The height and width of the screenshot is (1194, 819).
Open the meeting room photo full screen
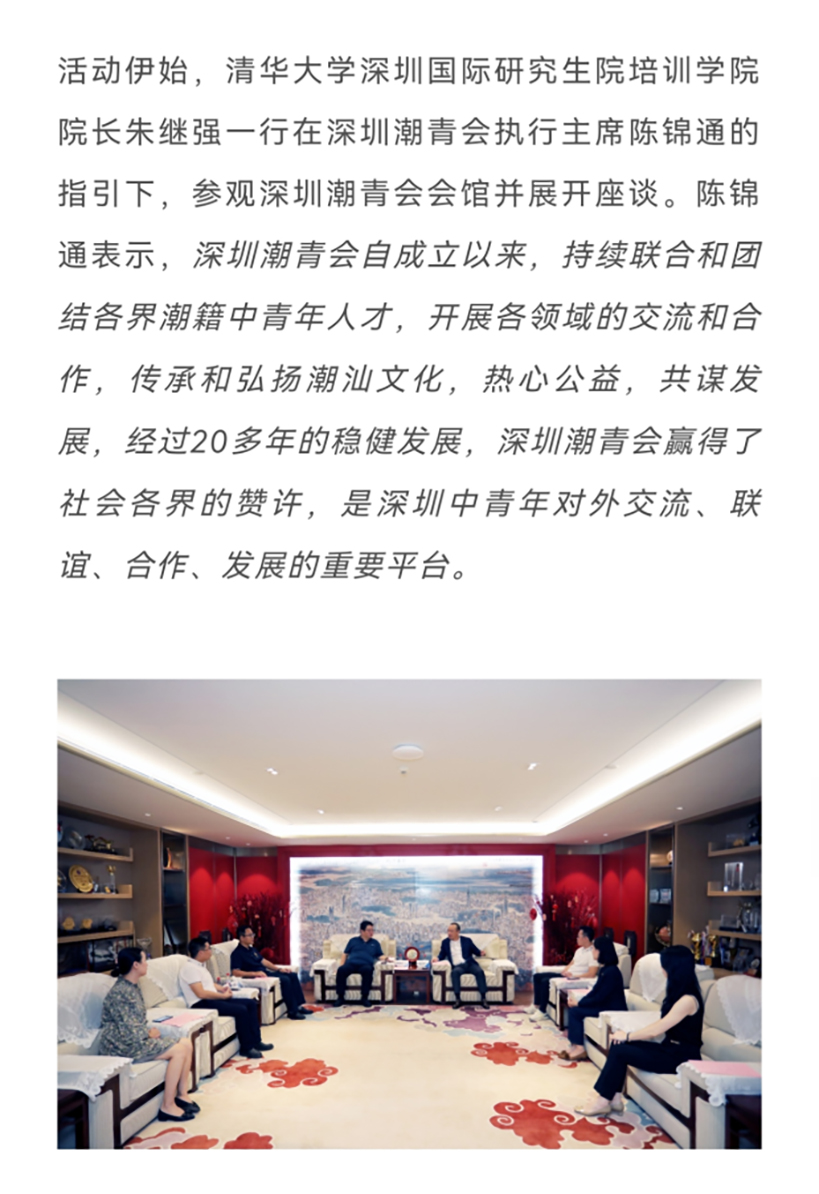409,913
